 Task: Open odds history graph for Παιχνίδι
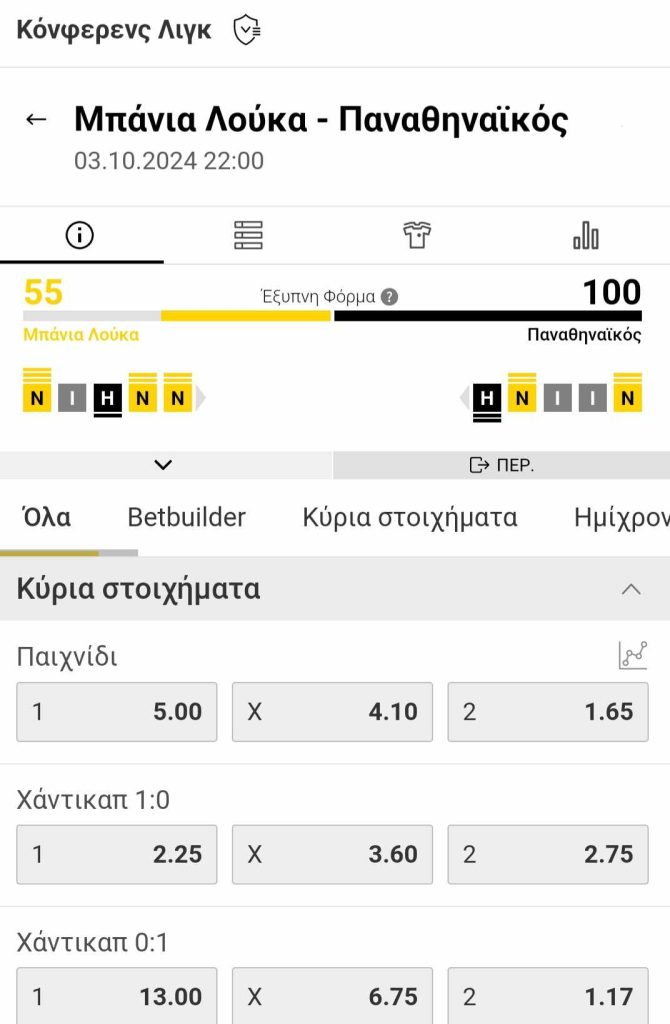[x=633, y=656]
